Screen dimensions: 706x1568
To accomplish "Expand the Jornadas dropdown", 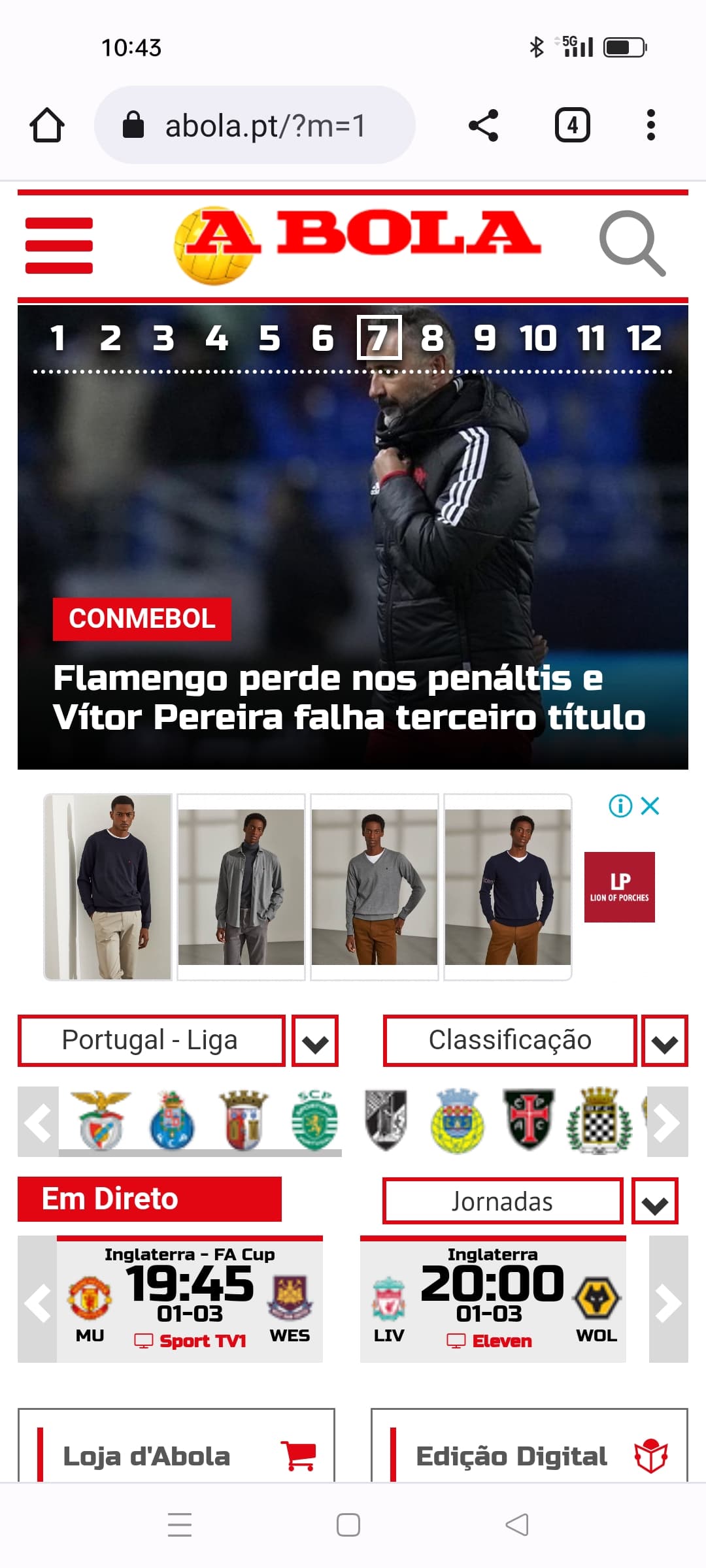I will (655, 1201).
